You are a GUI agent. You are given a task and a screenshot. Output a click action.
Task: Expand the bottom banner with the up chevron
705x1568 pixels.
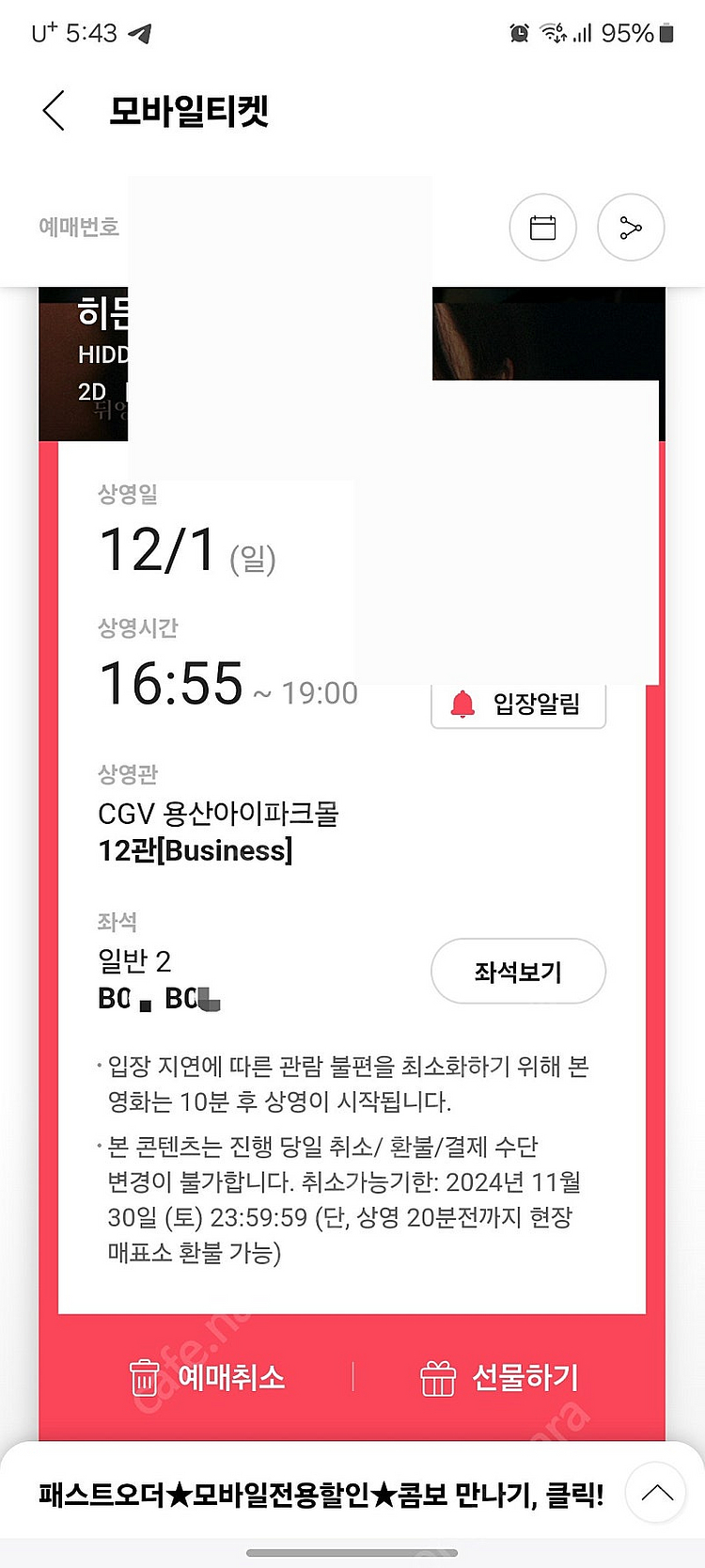(x=655, y=1493)
